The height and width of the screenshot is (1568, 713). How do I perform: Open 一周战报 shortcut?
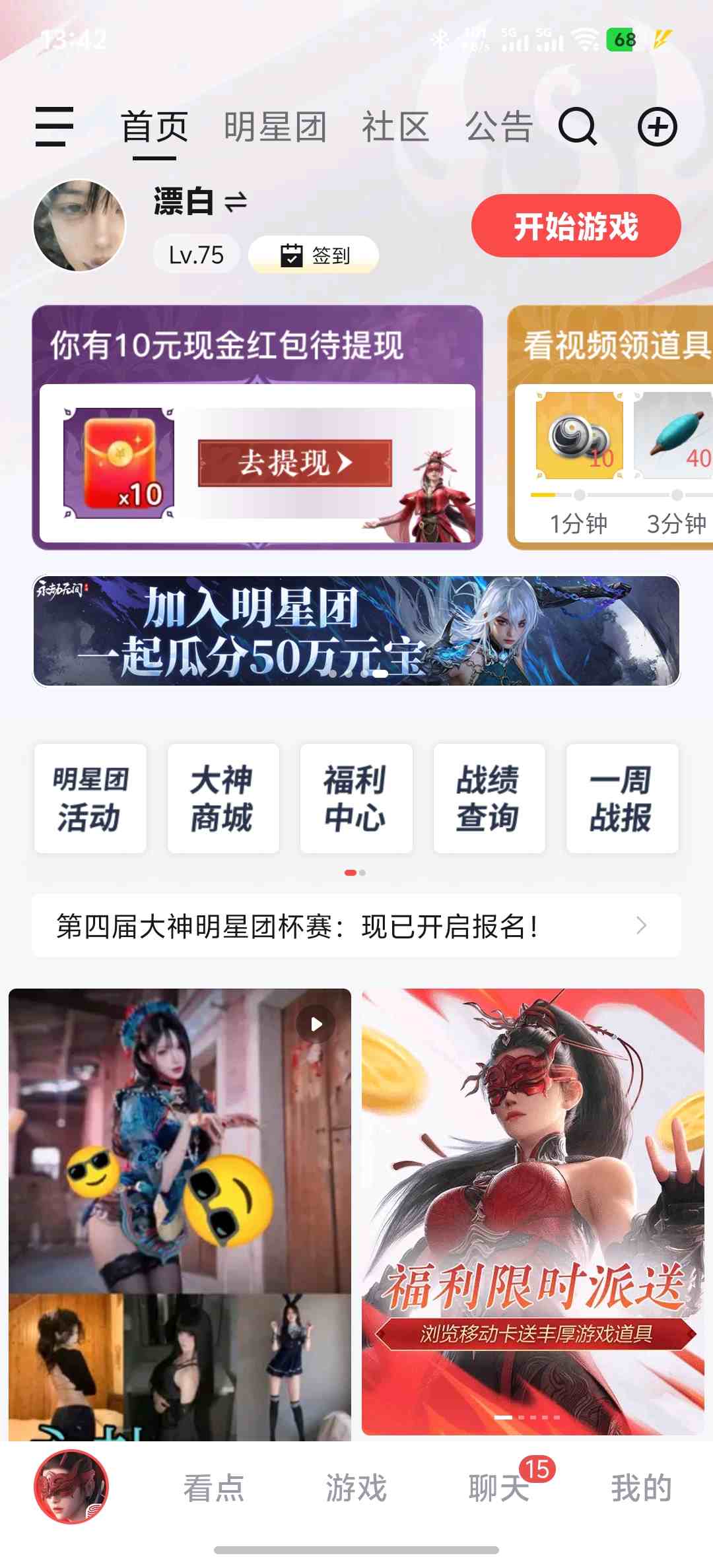[x=622, y=799]
